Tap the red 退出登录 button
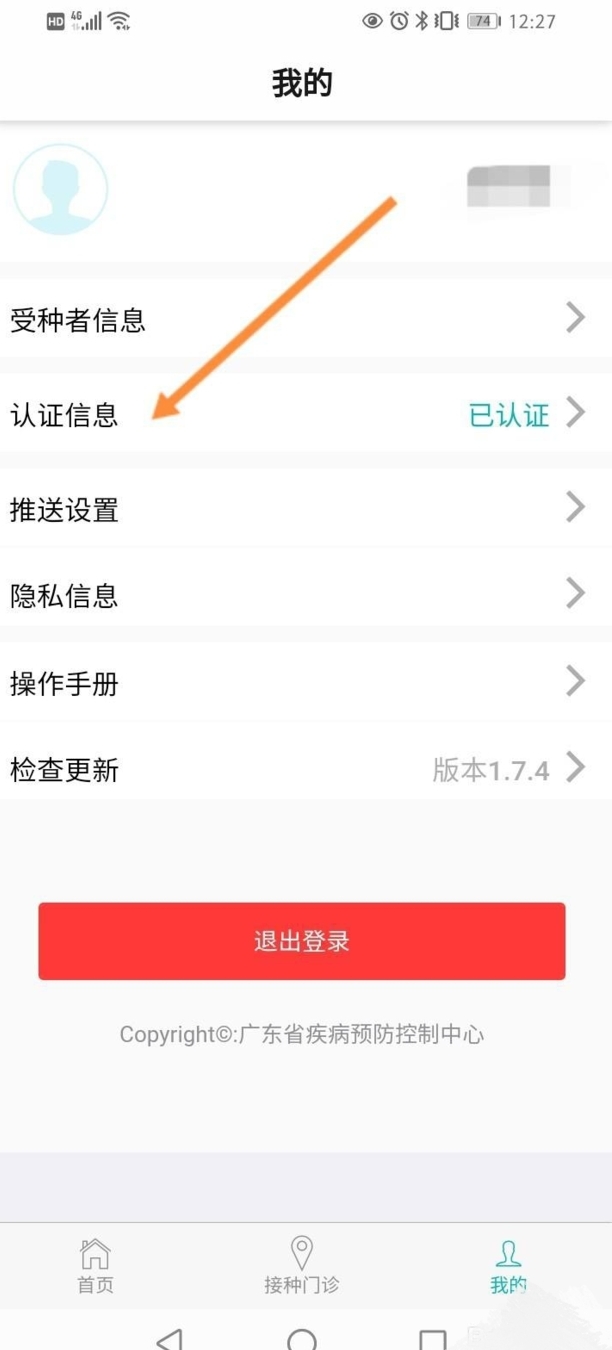The image size is (612, 1350). pyautogui.click(x=301, y=941)
